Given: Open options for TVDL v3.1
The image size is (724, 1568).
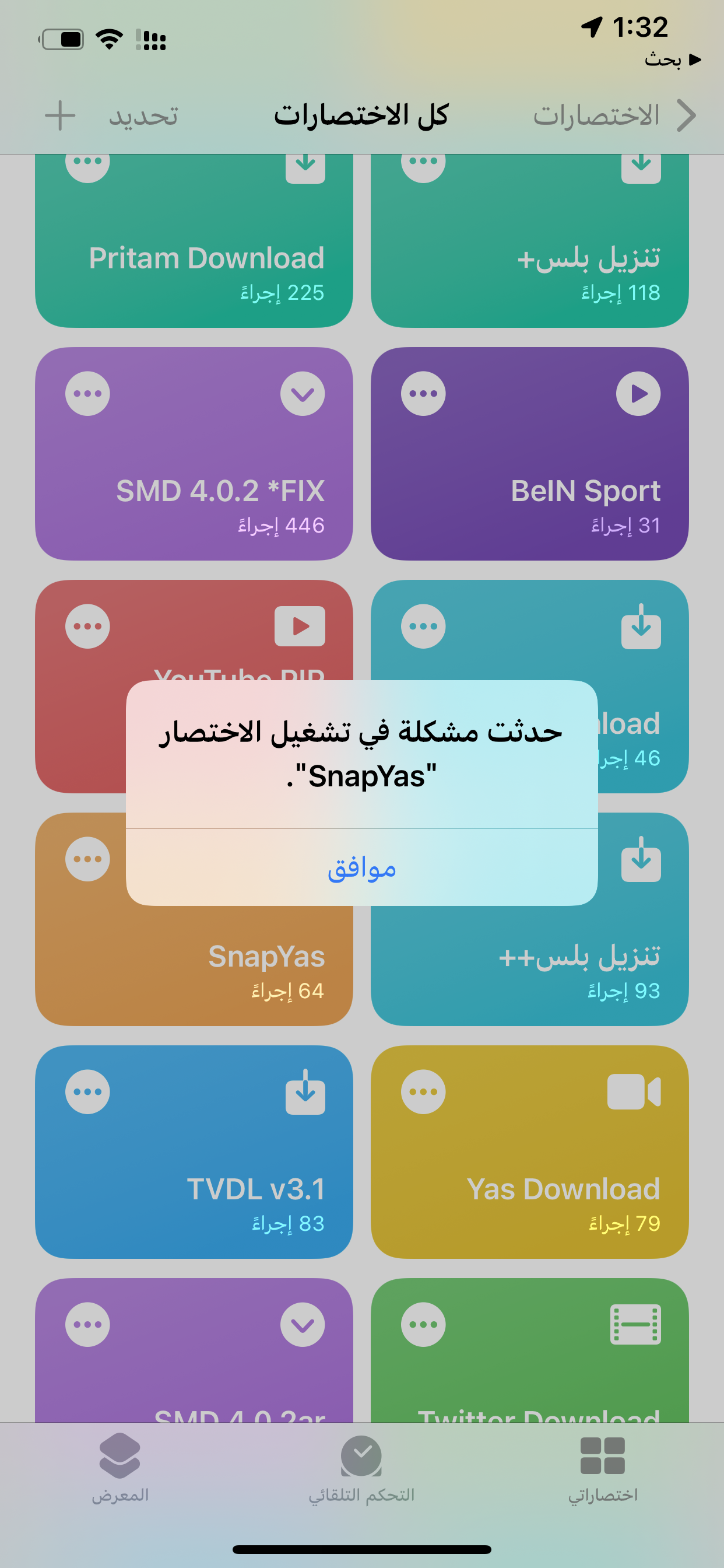Looking at the screenshot, I should pyautogui.click(x=87, y=1091).
